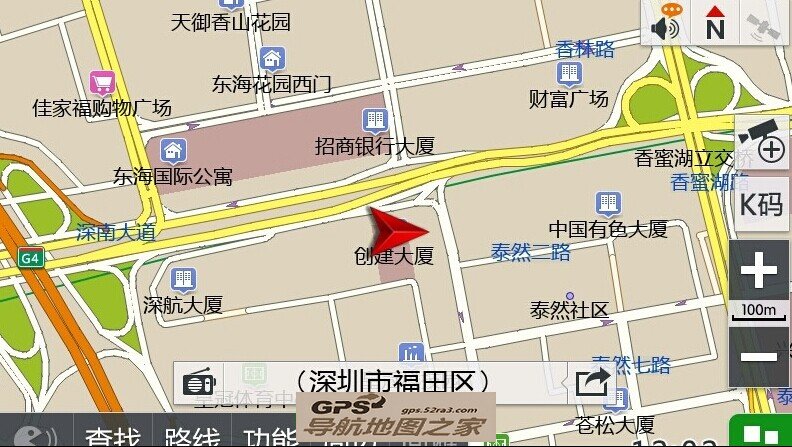Share the current location
Viewport: 792px width, 447px height.
pyautogui.click(x=592, y=382)
